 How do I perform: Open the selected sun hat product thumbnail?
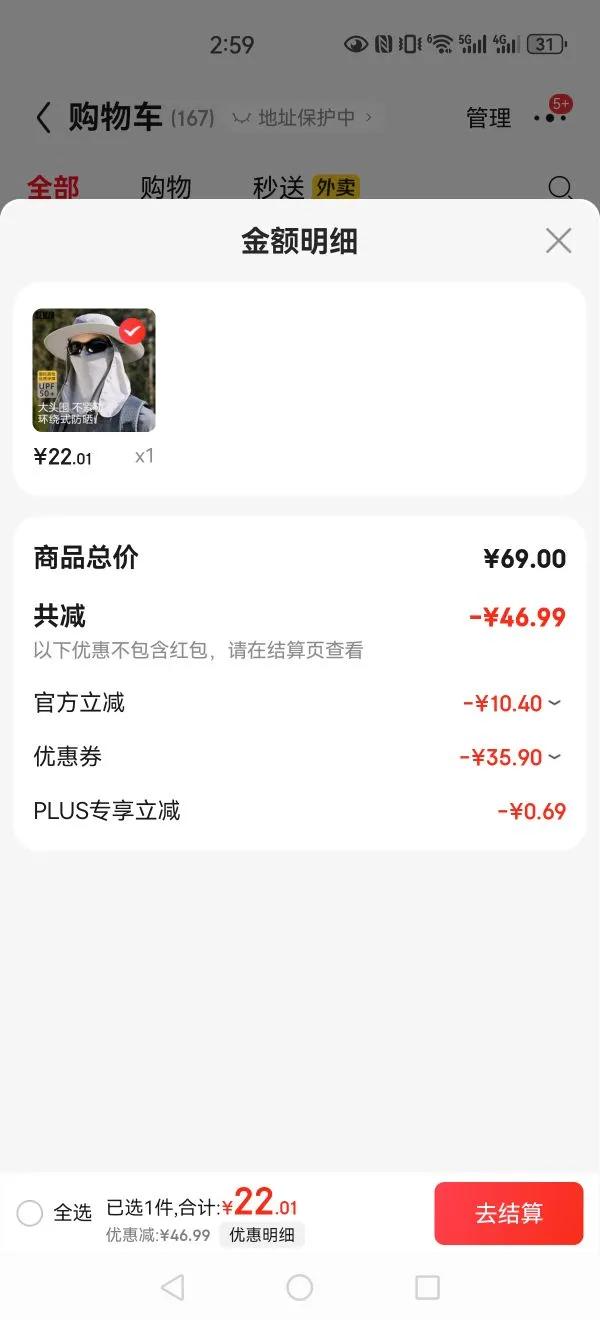point(94,370)
